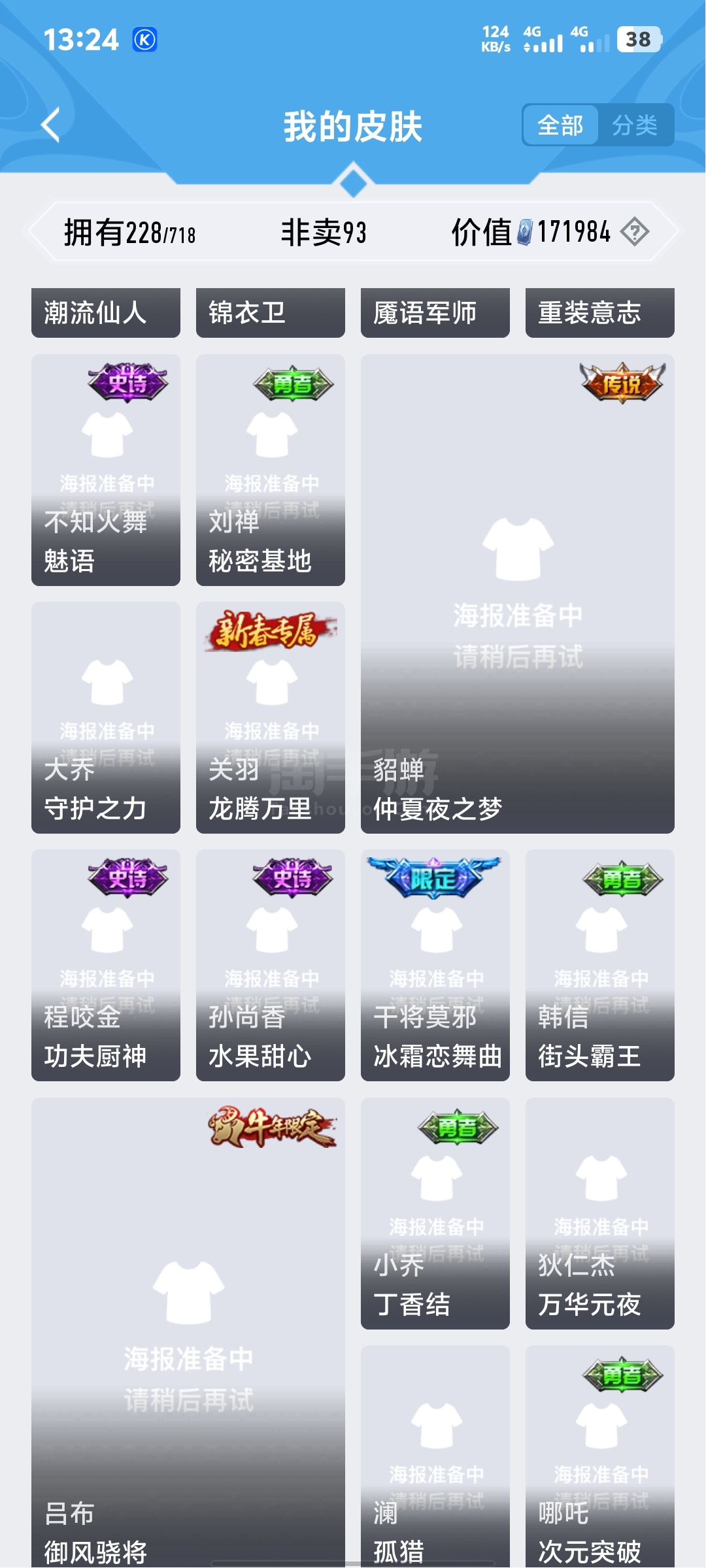Go back using the top-left arrow
Viewport: 706px width, 1568px height.
(51, 124)
